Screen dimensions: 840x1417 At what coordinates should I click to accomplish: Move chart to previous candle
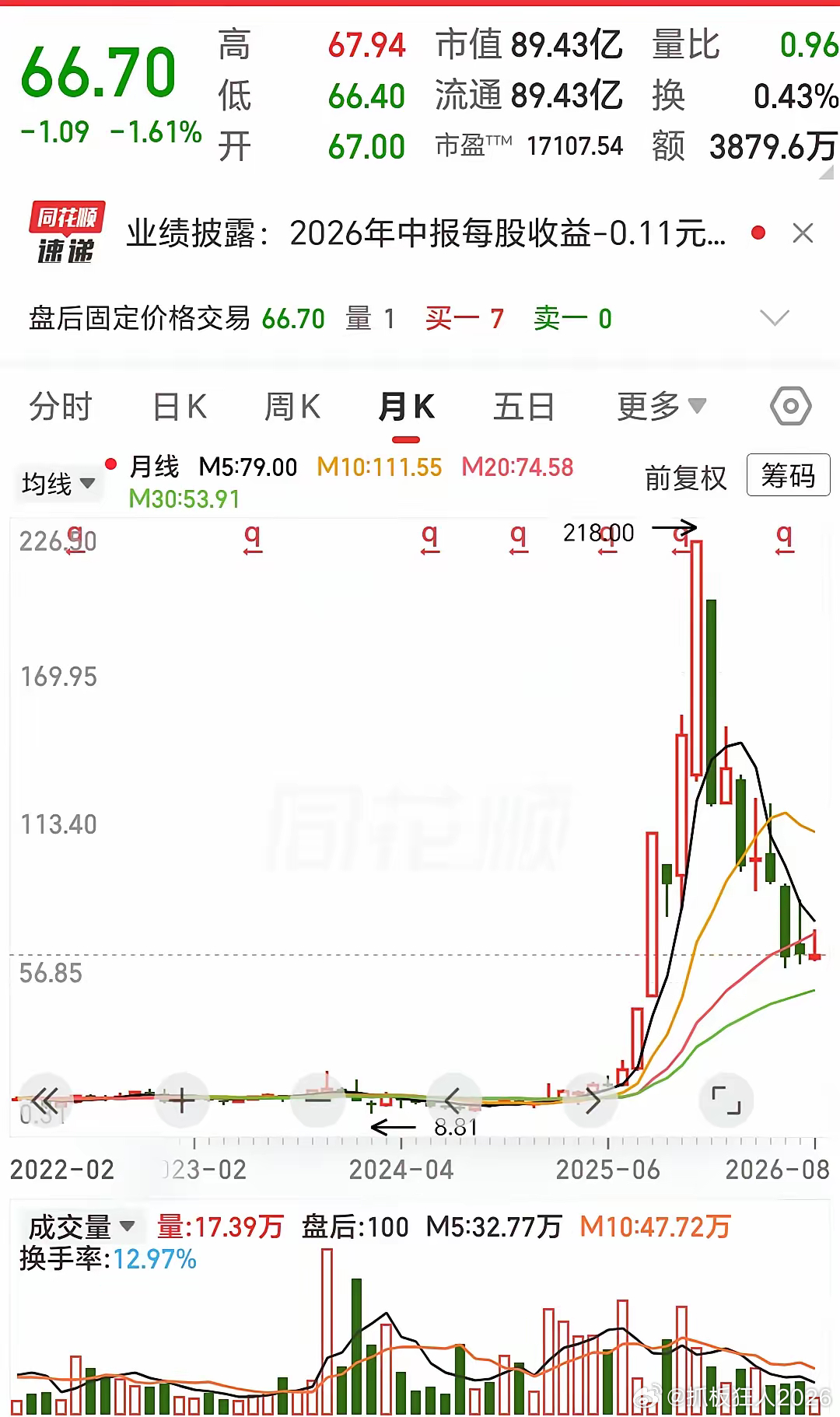pyautogui.click(x=453, y=1100)
